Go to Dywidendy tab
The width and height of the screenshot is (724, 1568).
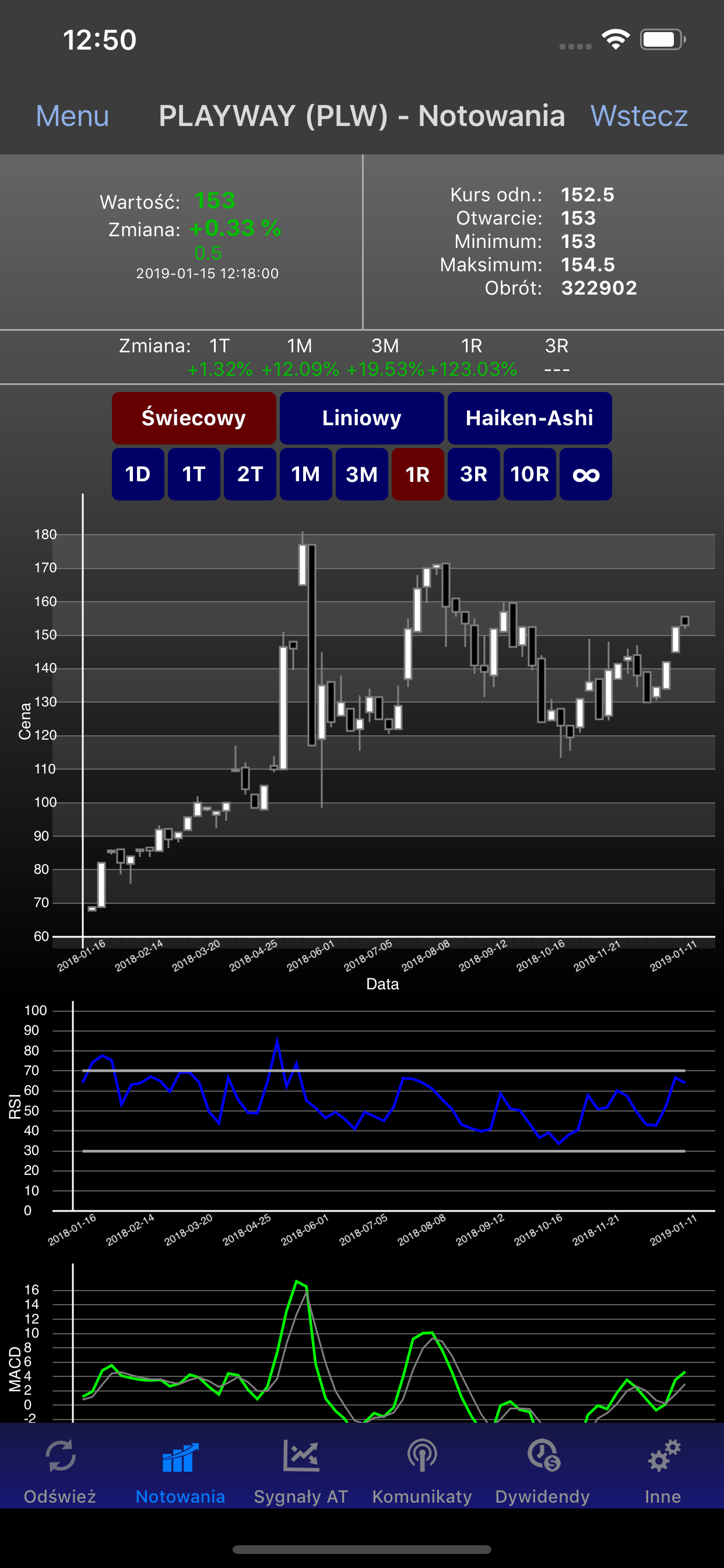click(543, 1471)
